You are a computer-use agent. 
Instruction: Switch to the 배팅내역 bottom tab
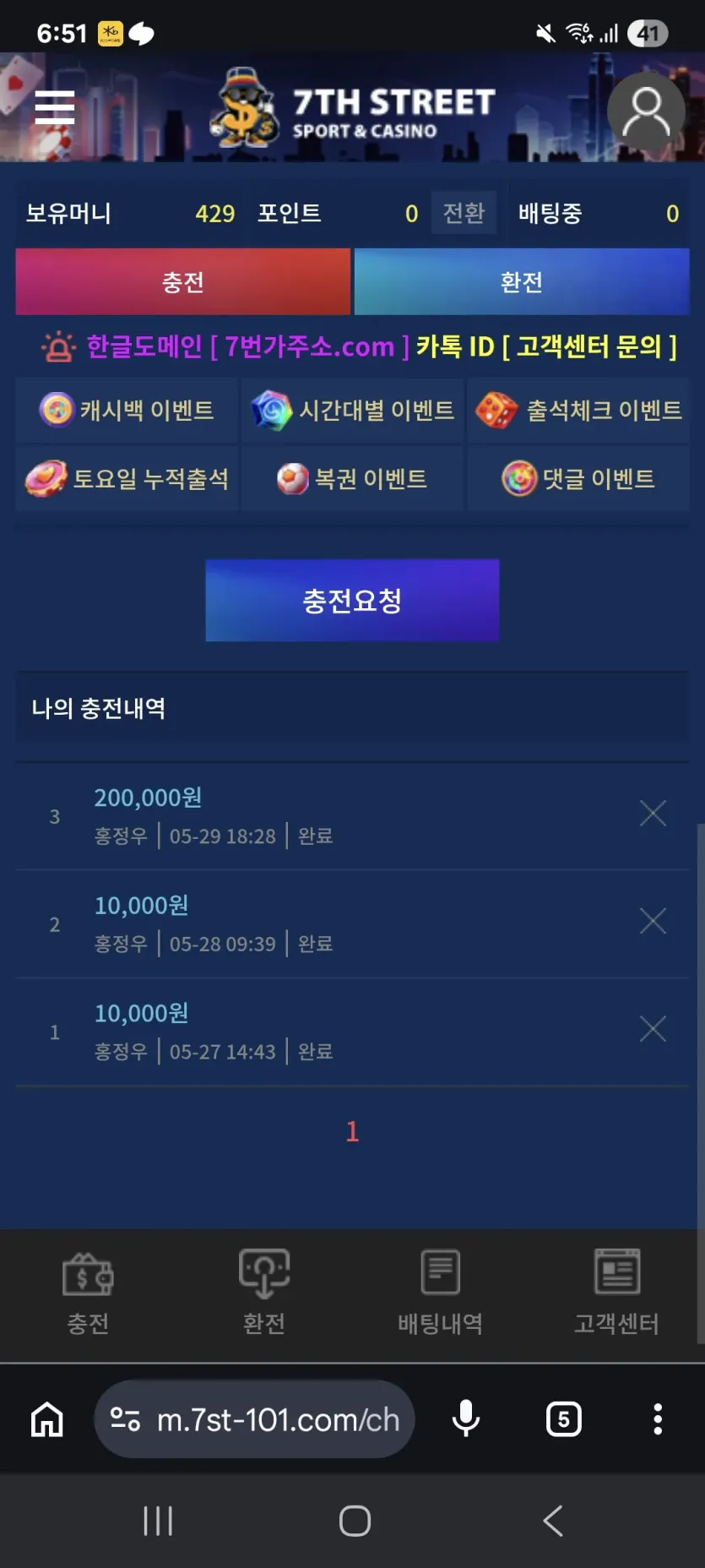point(441,1293)
